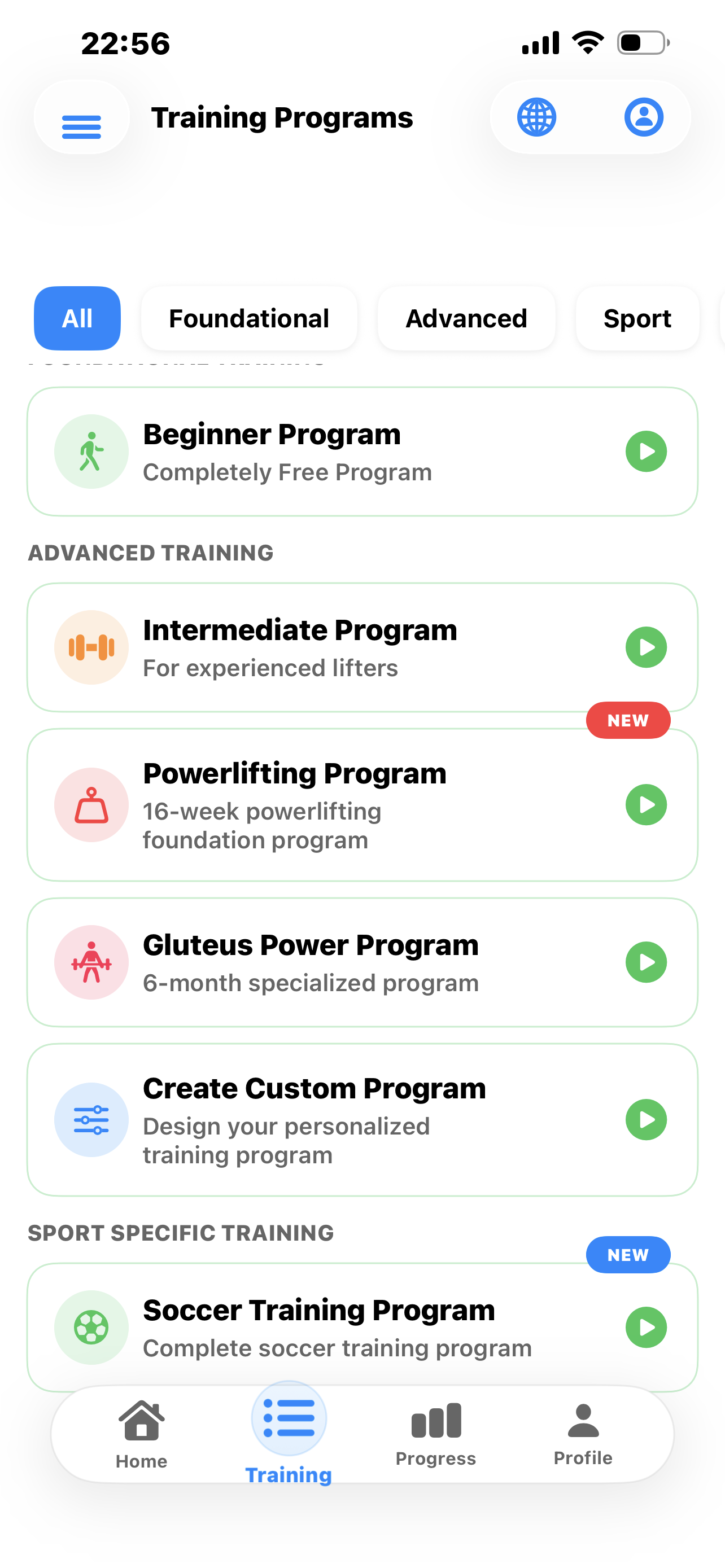The height and width of the screenshot is (1568, 725).
Task: Play the Intermediate Program
Action: coord(646,647)
